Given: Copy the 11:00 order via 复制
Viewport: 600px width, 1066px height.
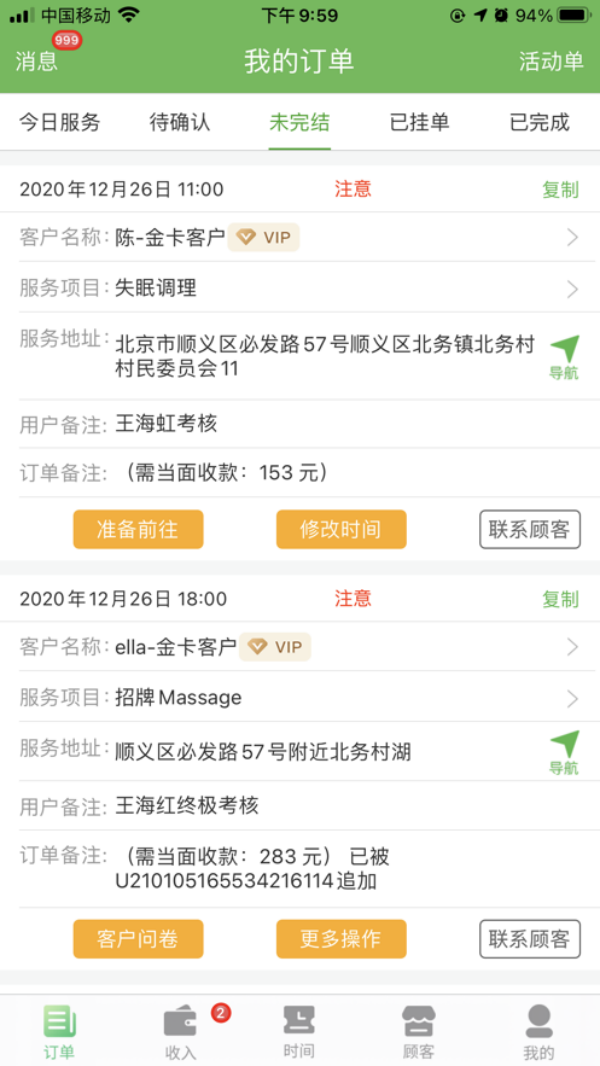Looking at the screenshot, I should (x=560, y=190).
